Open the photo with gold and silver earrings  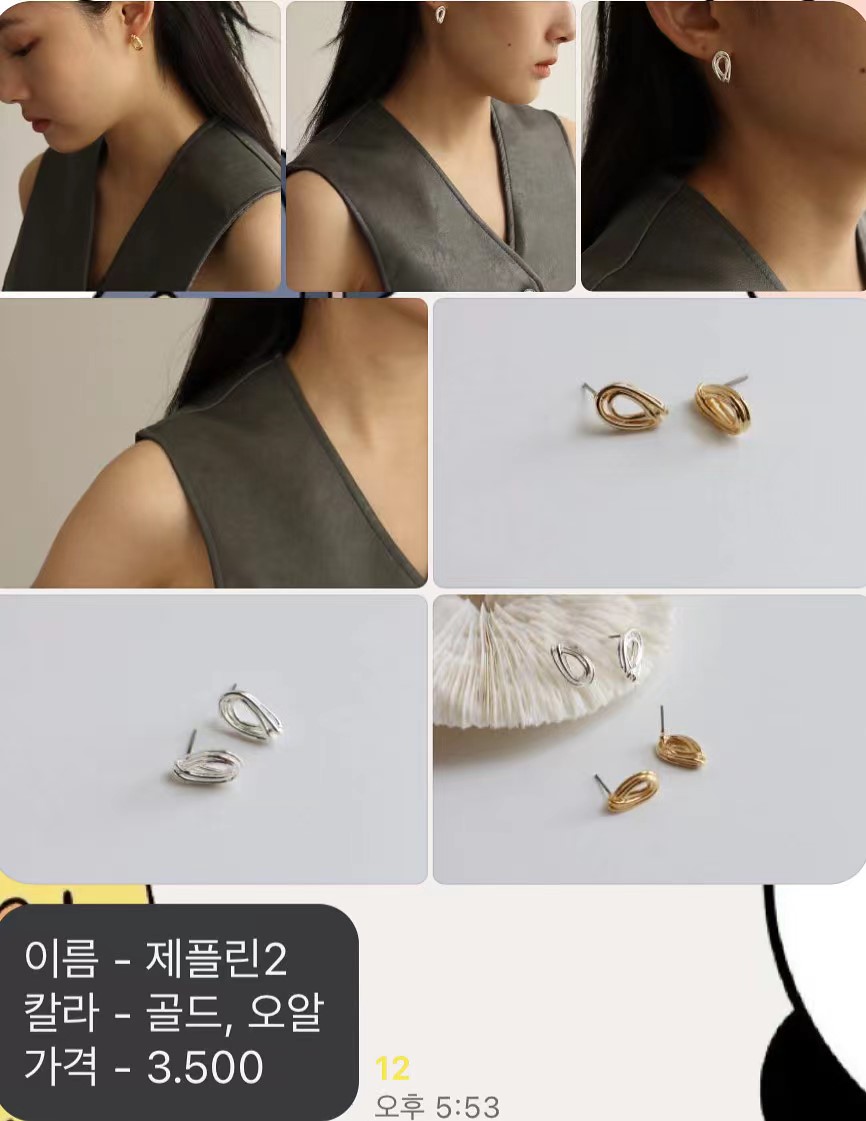pyautogui.click(x=649, y=739)
